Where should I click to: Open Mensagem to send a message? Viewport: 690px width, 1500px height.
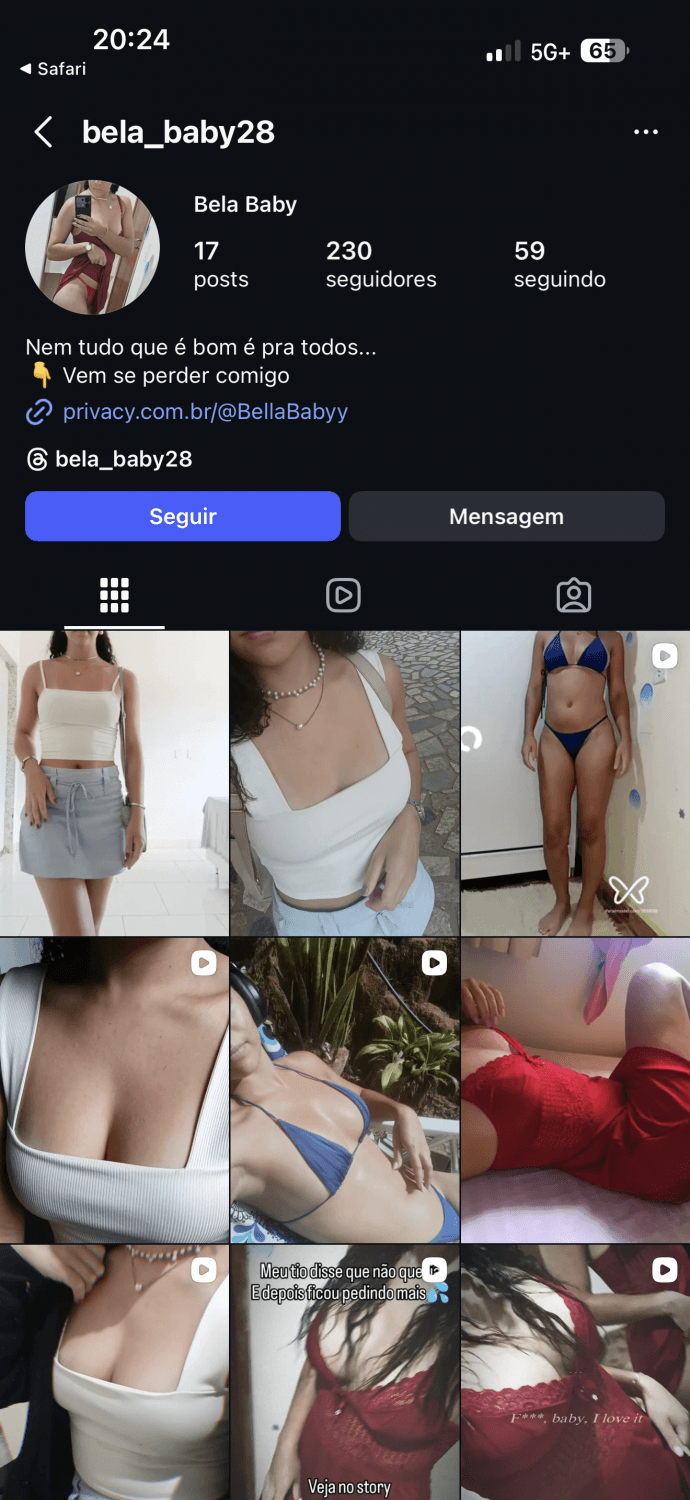pyautogui.click(x=506, y=516)
